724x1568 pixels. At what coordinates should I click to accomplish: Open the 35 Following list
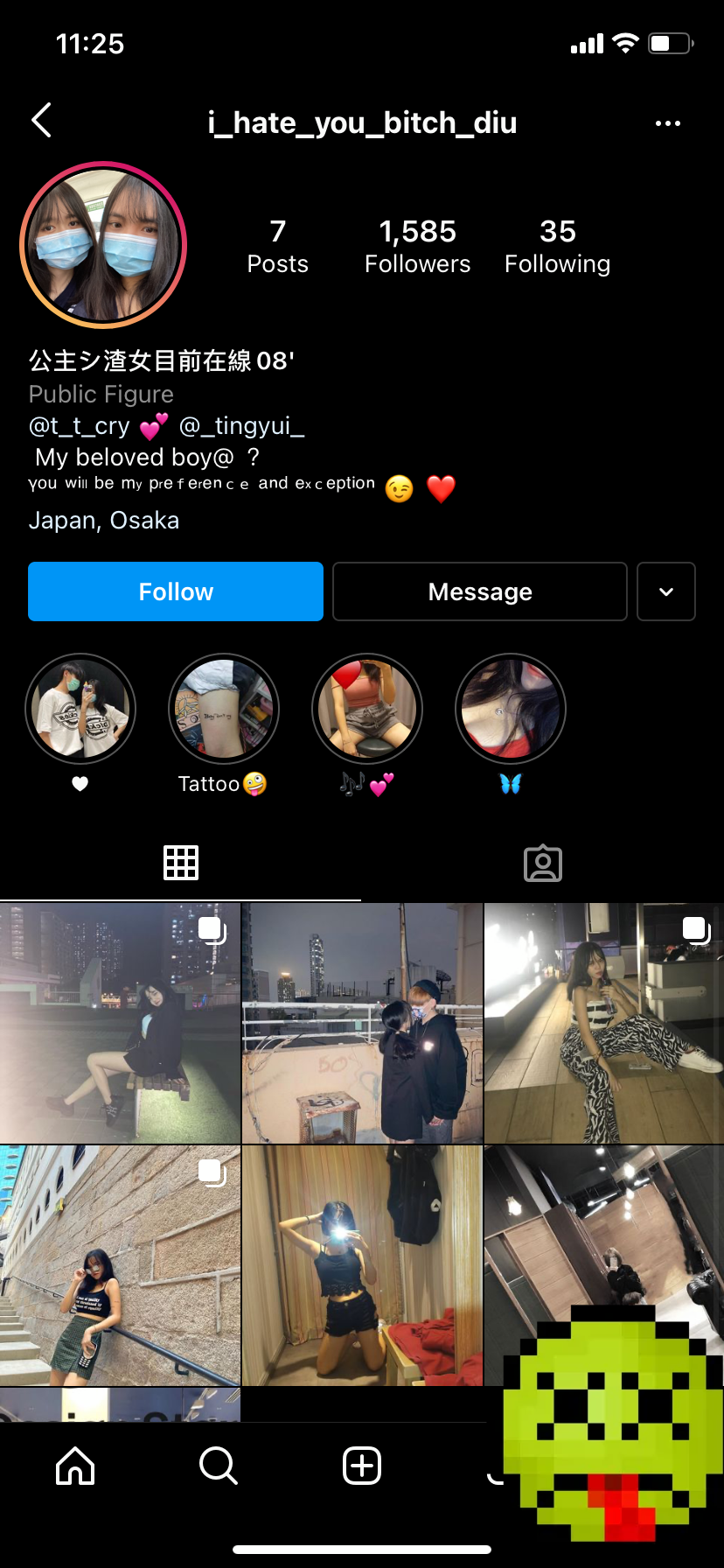click(557, 247)
